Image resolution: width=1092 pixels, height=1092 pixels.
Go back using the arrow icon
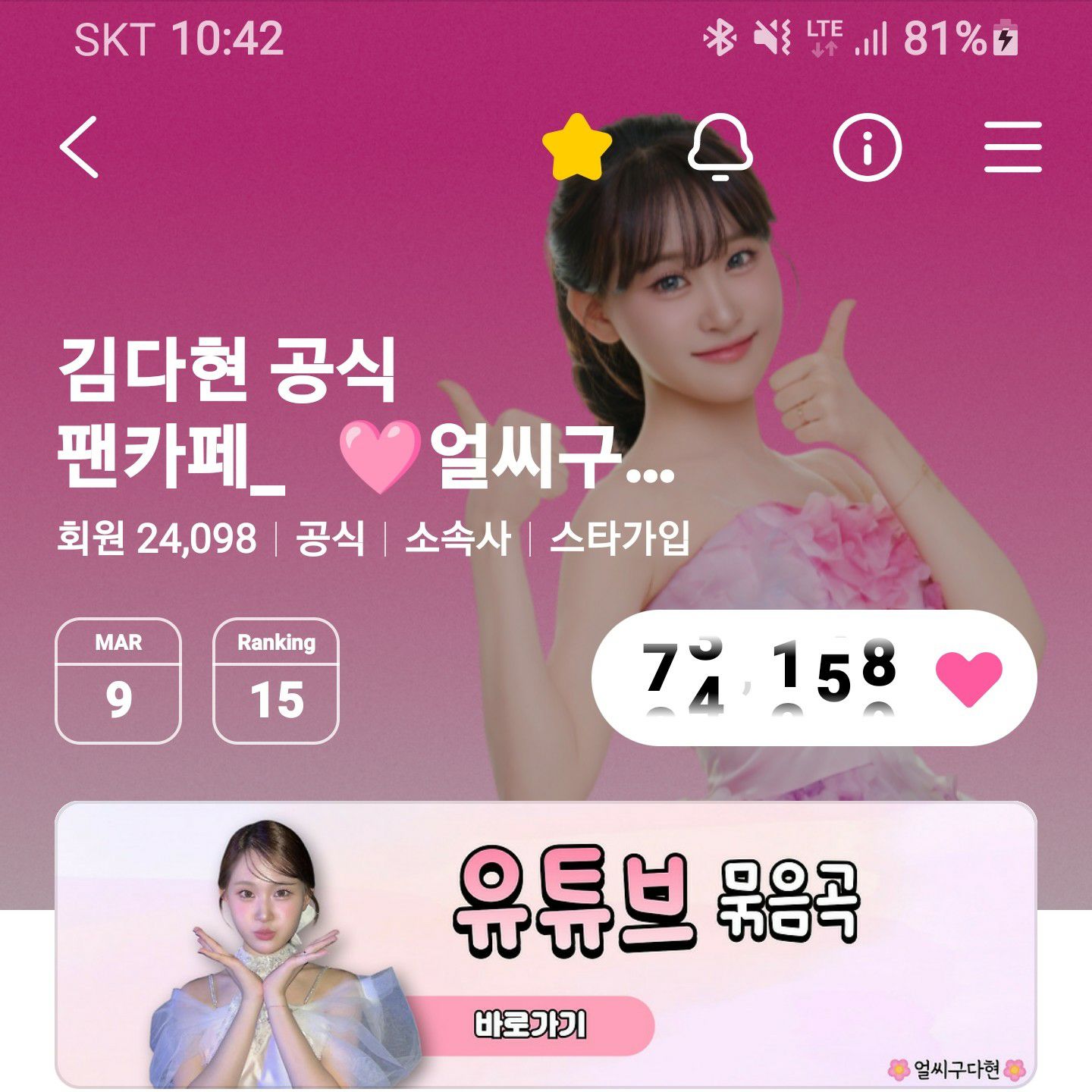pyautogui.click(x=80, y=147)
